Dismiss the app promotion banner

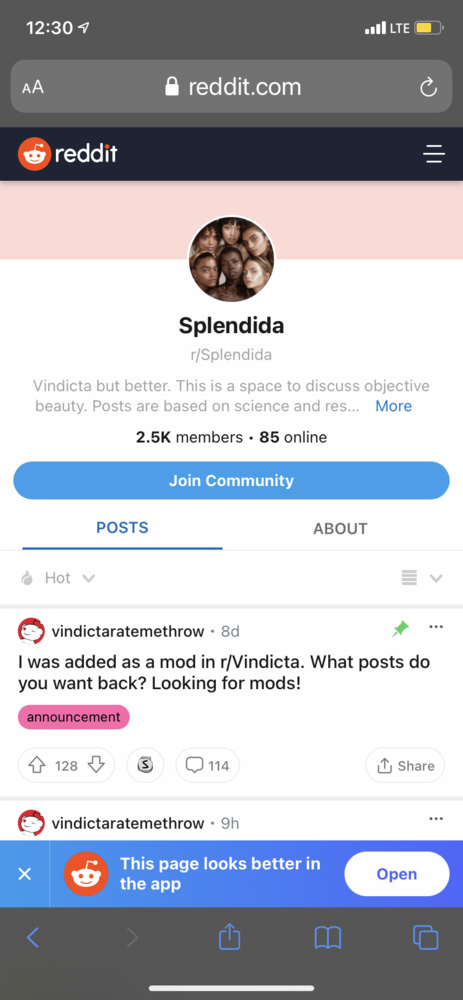[x=24, y=874]
